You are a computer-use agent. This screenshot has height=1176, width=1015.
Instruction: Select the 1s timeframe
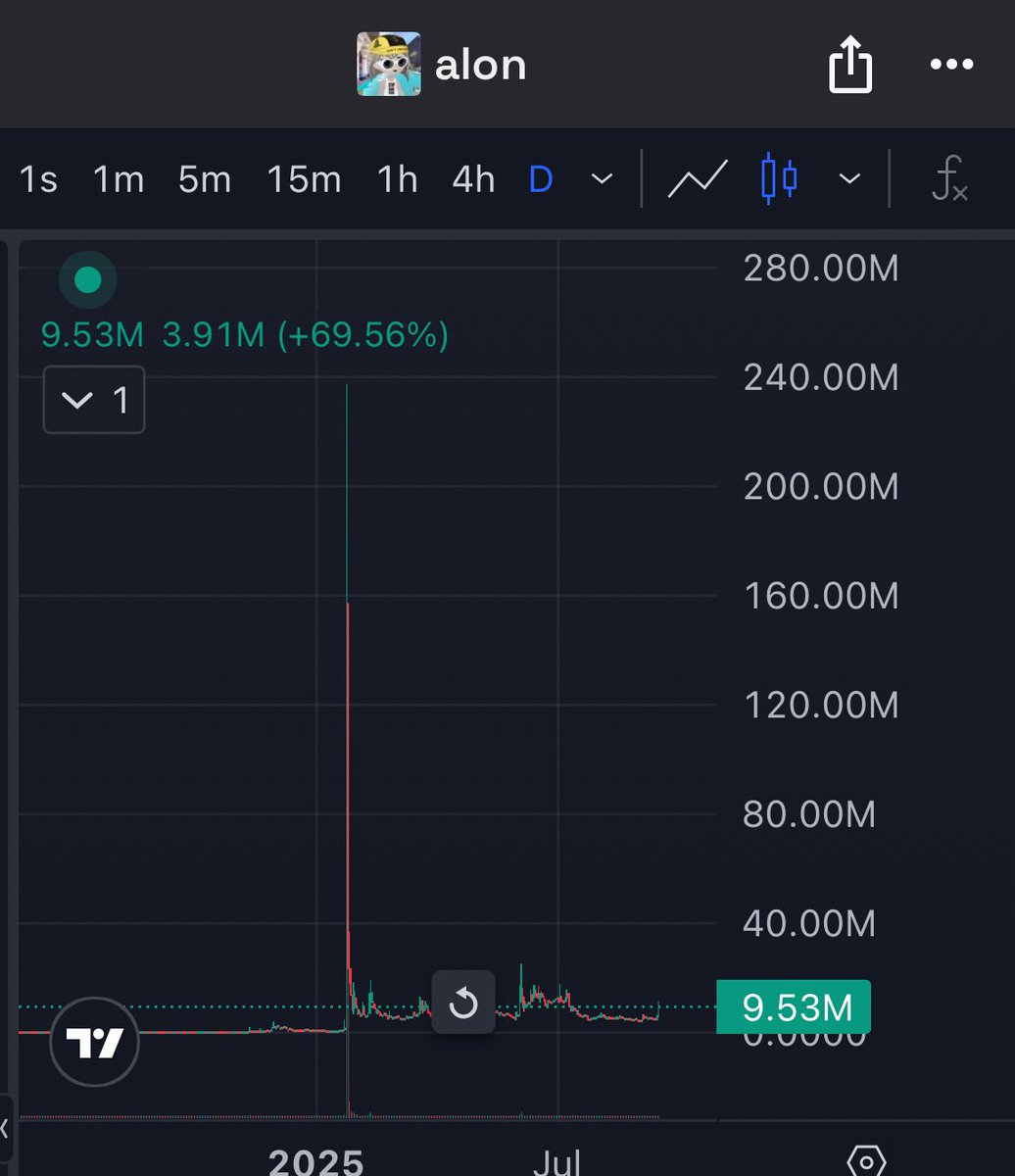click(x=38, y=179)
